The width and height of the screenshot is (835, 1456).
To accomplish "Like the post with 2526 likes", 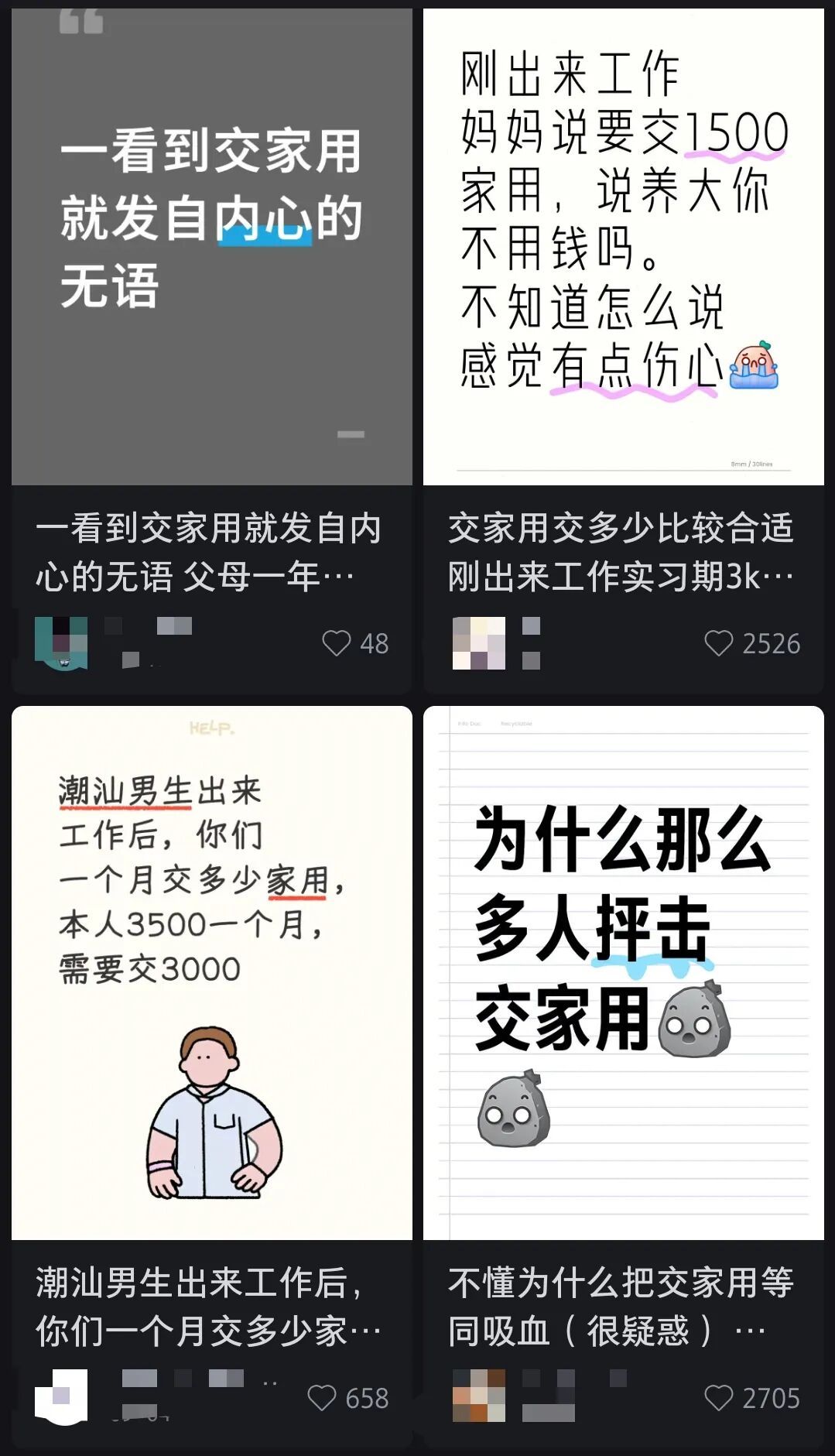I will click(718, 643).
